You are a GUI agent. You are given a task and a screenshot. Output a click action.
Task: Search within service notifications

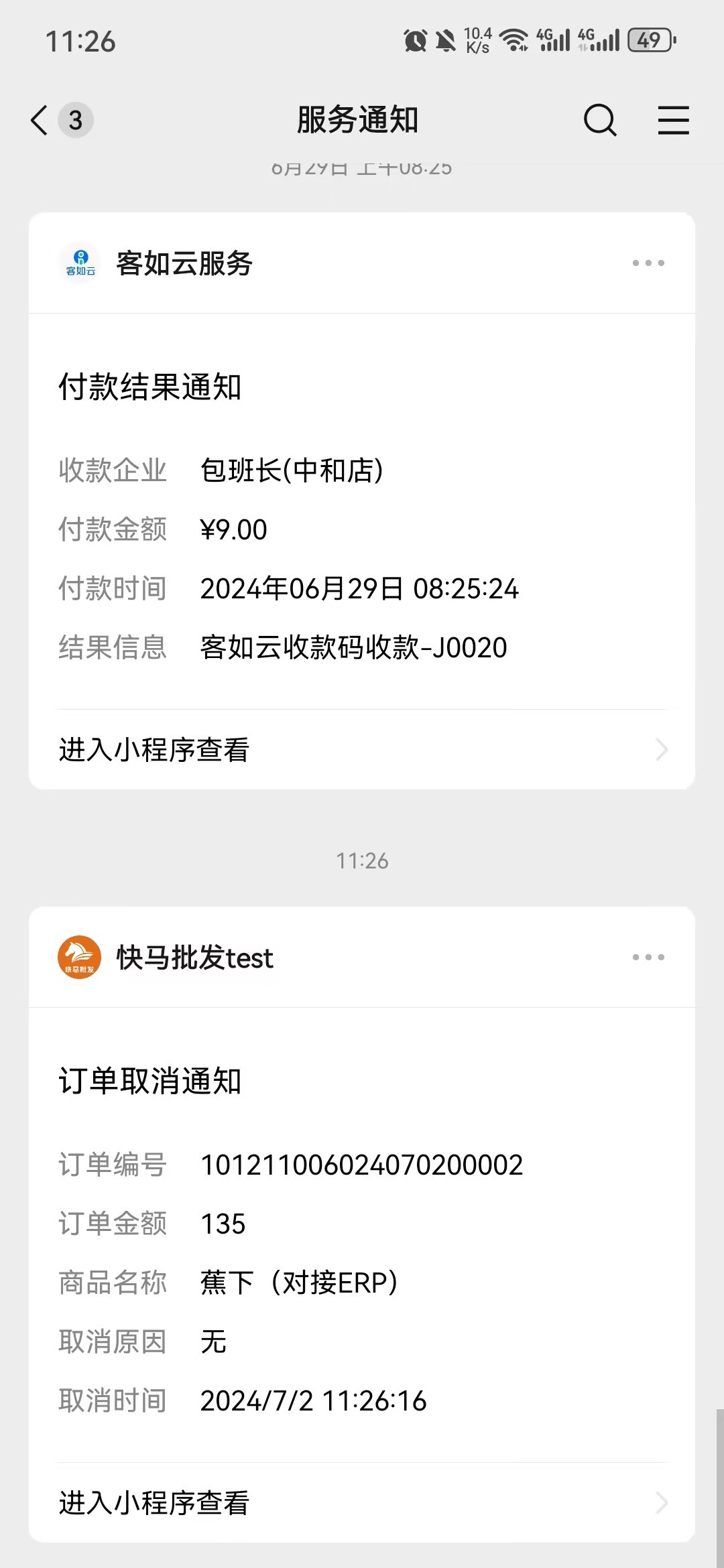coord(599,121)
